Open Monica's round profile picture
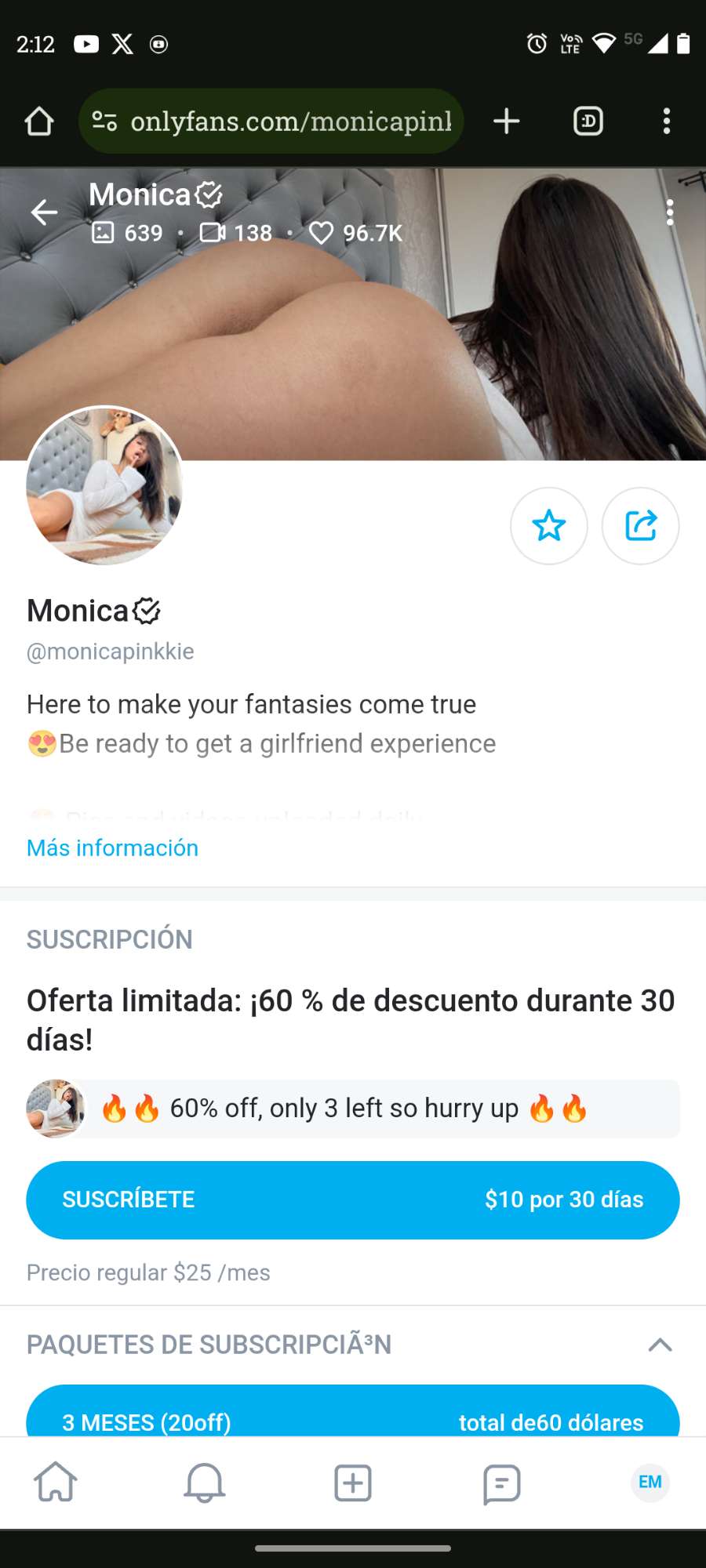 tap(104, 485)
